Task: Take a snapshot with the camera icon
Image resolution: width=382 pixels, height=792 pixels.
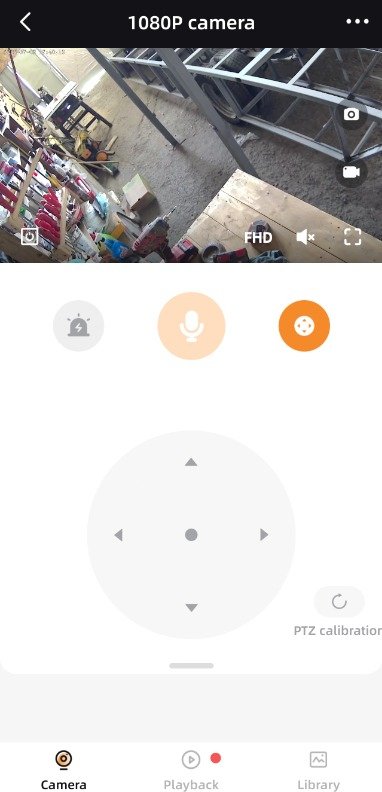Action: click(x=351, y=115)
